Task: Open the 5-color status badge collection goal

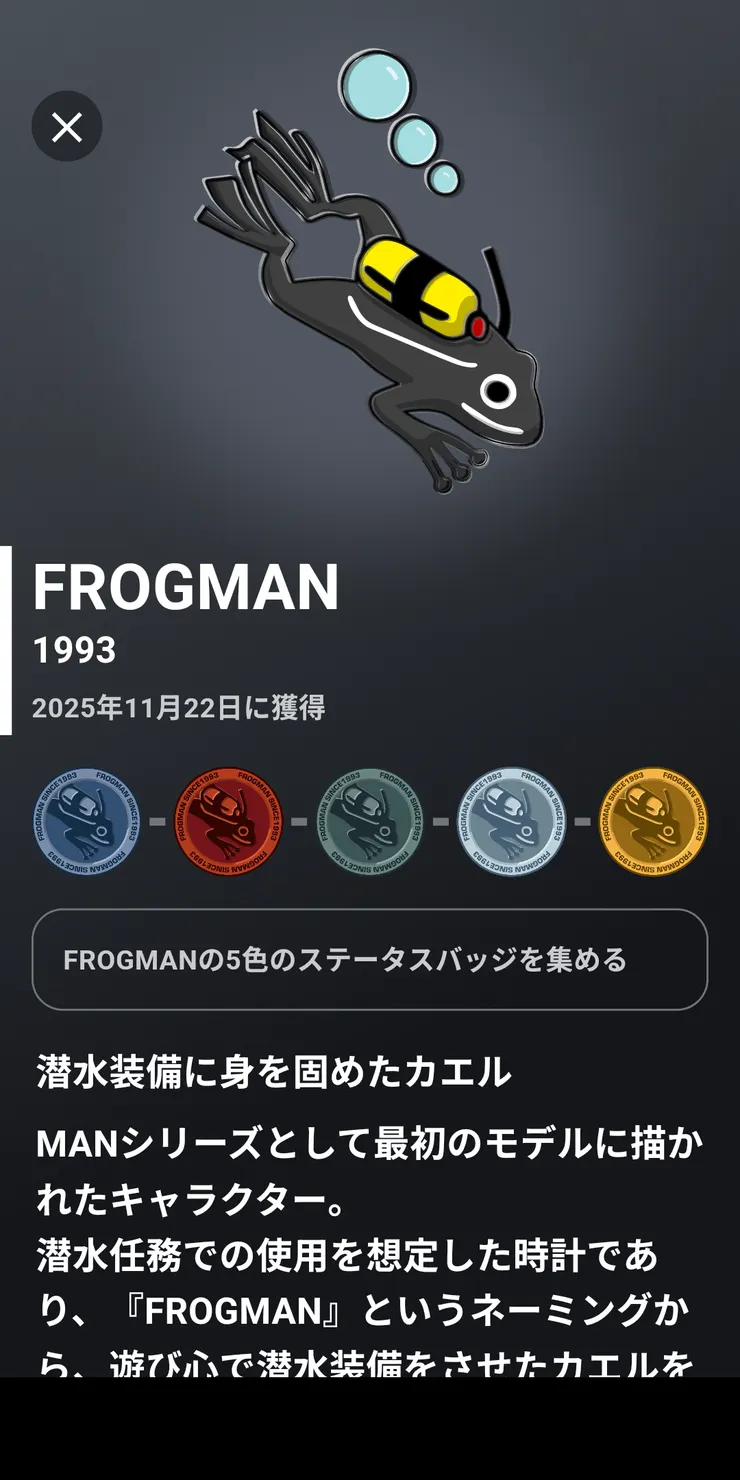Action: pos(370,960)
